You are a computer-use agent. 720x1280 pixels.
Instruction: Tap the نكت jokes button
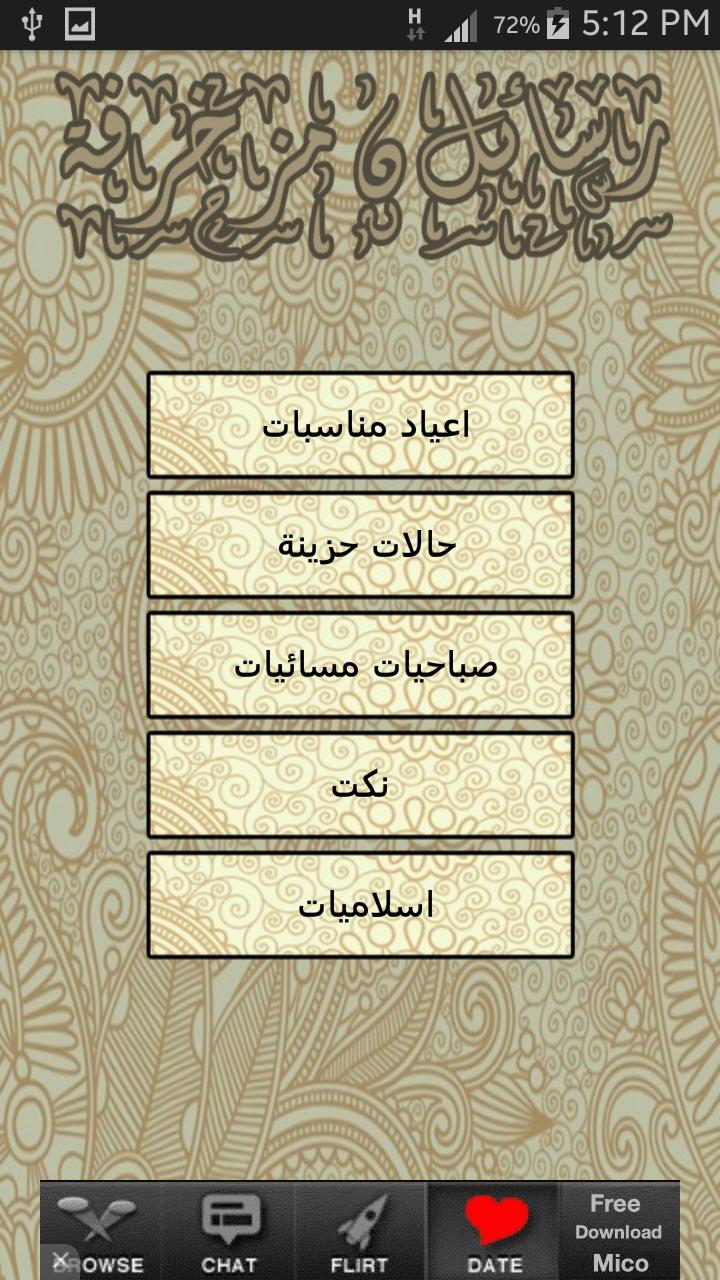360,785
